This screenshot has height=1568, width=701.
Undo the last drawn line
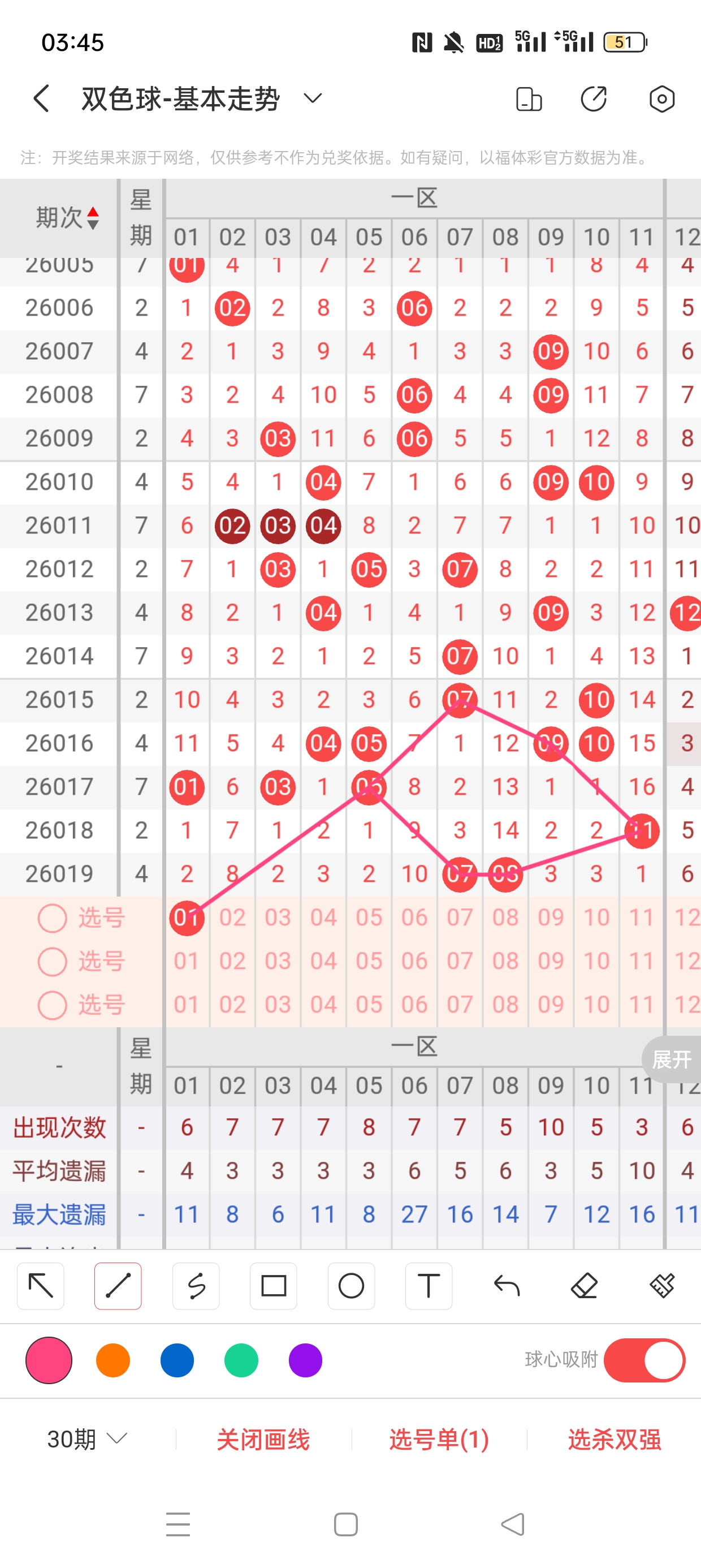point(507,1286)
